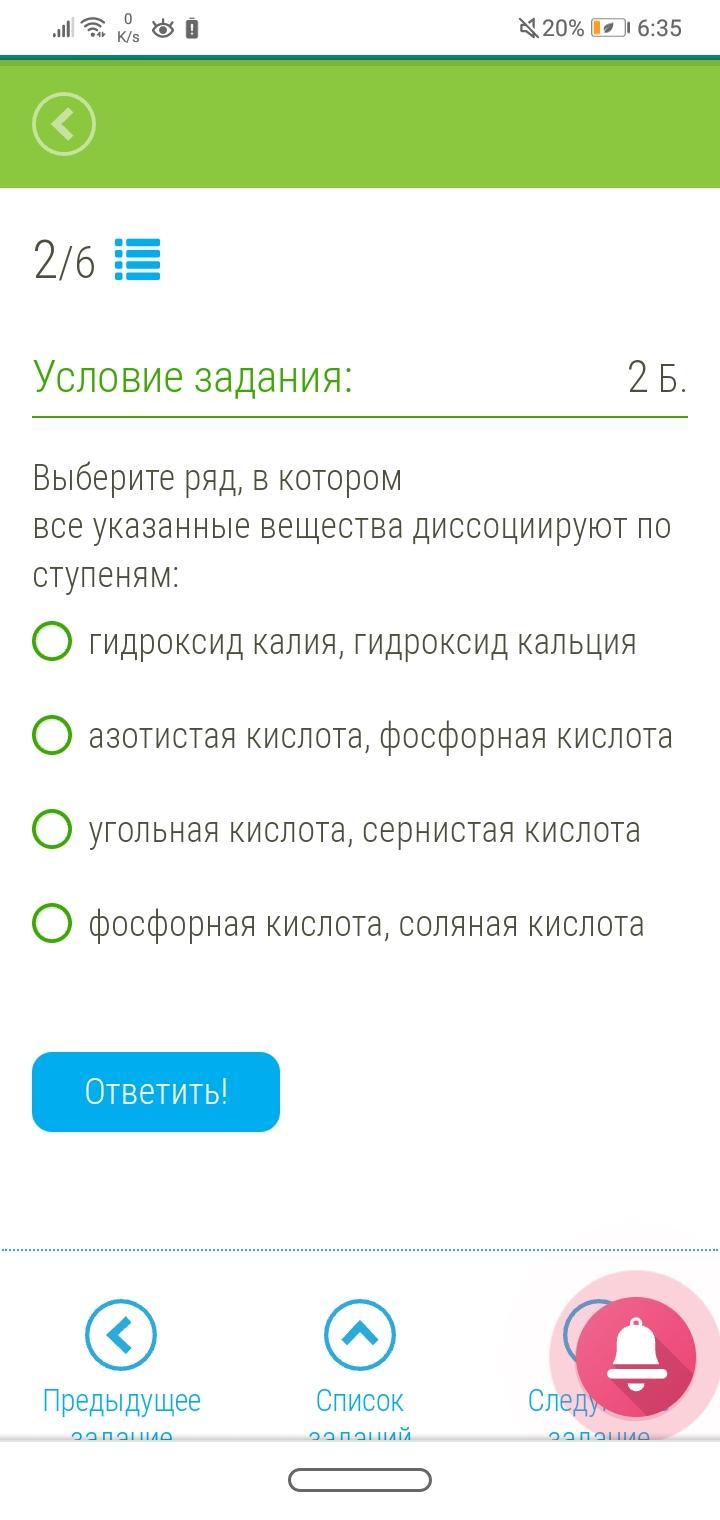Open the pink notification bell
This screenshot has height=1520, width=720.
click(x=636, y=1356)
